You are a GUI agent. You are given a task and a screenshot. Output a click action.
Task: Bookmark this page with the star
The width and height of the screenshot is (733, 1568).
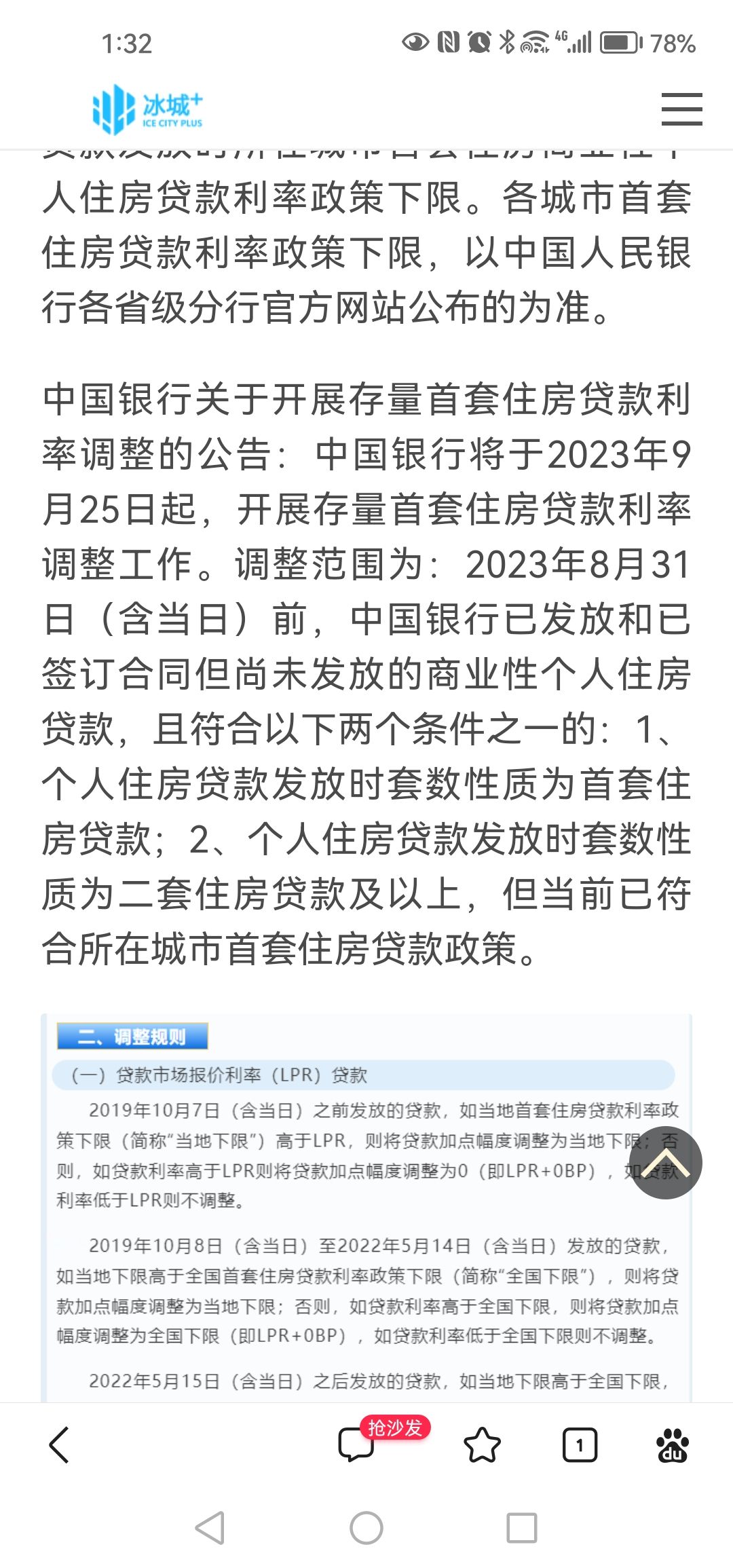tap(482, 1444)
